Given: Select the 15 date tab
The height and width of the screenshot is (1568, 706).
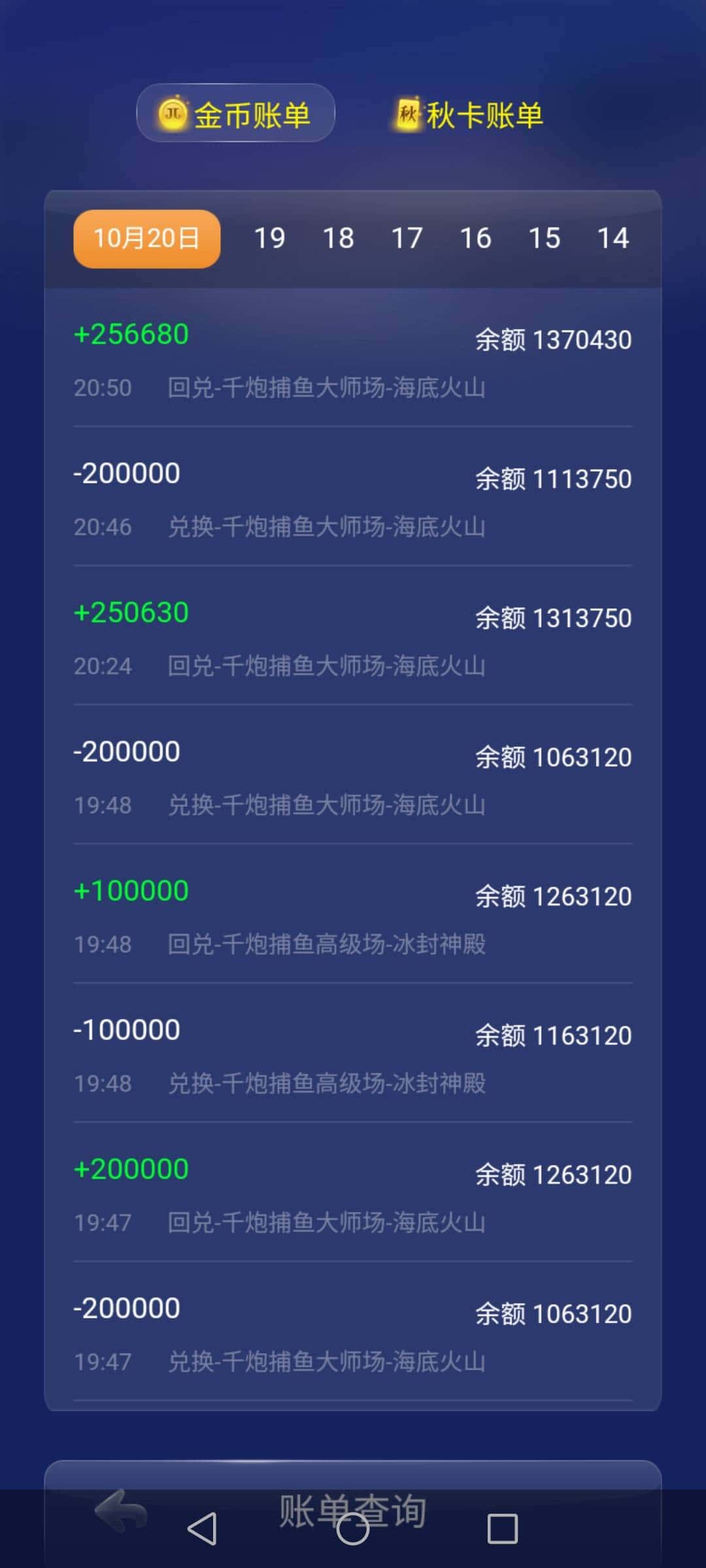Looking at the screenshot, I should [x=546, y=238].
